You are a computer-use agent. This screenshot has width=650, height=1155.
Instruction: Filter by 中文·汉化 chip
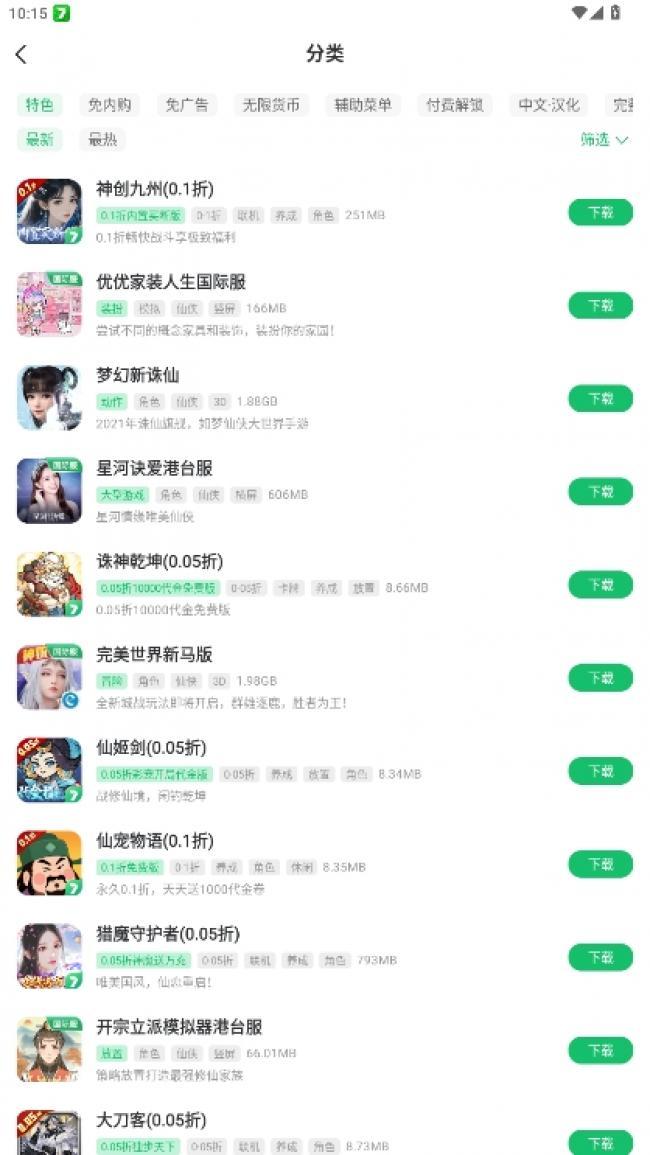[548, 105]
